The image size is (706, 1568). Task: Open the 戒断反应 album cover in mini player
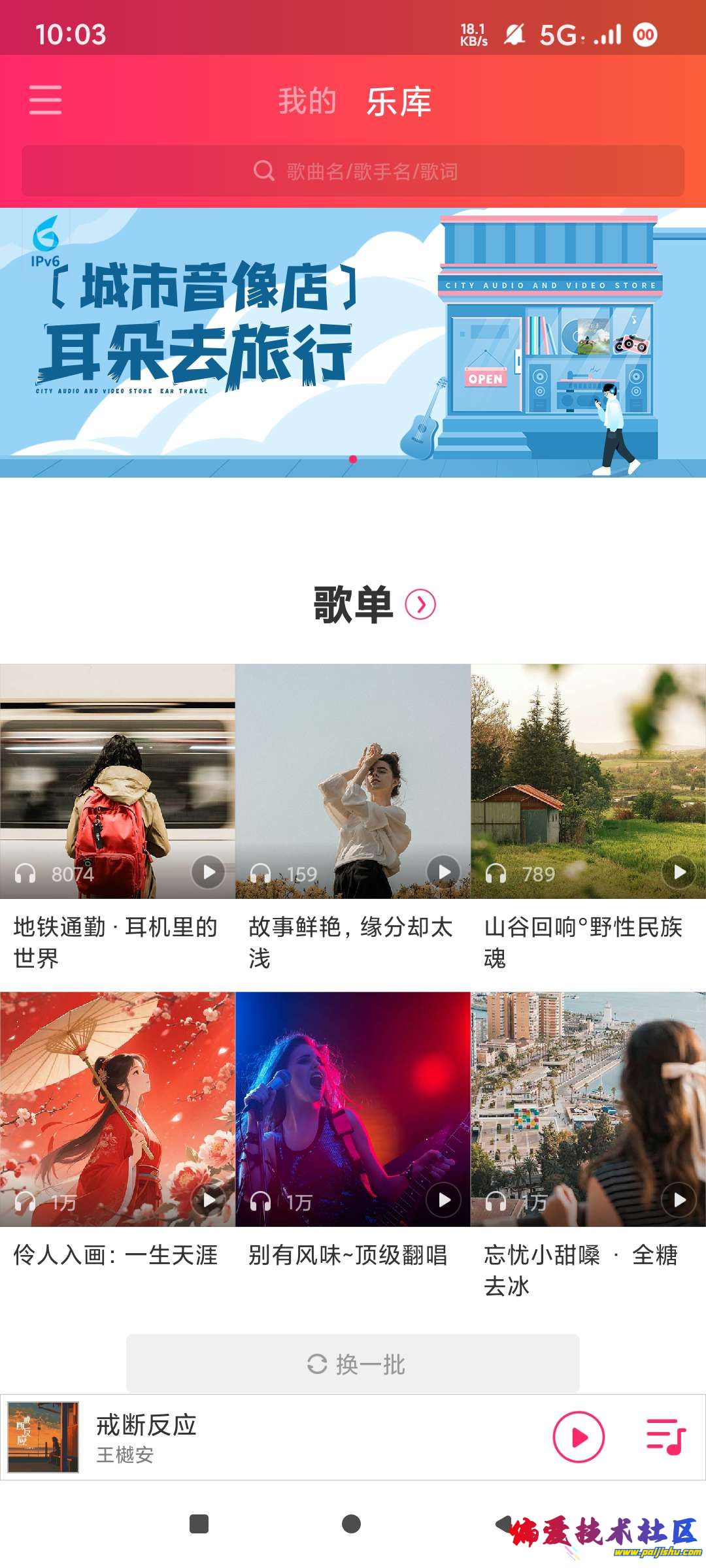click(43, 1437)
